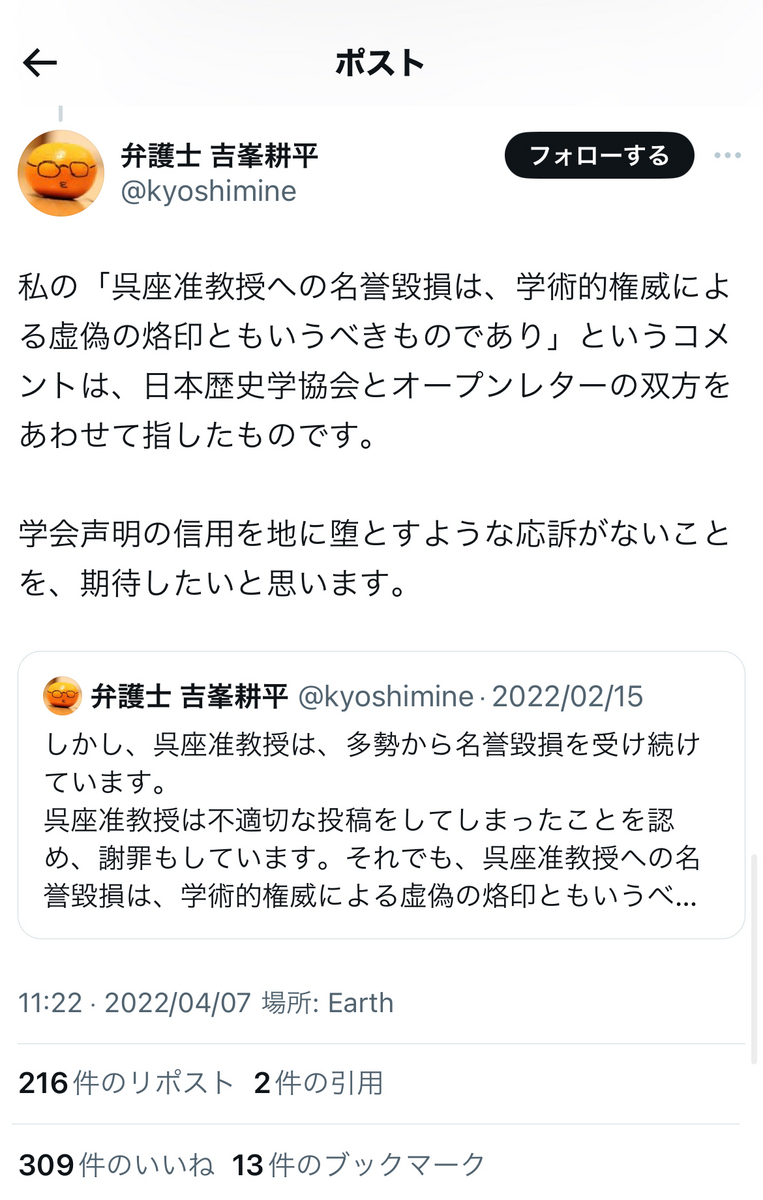763x1200 pixels.
Task: Open the post's three-dot overflow menu
Action: [x=727, y=155]
